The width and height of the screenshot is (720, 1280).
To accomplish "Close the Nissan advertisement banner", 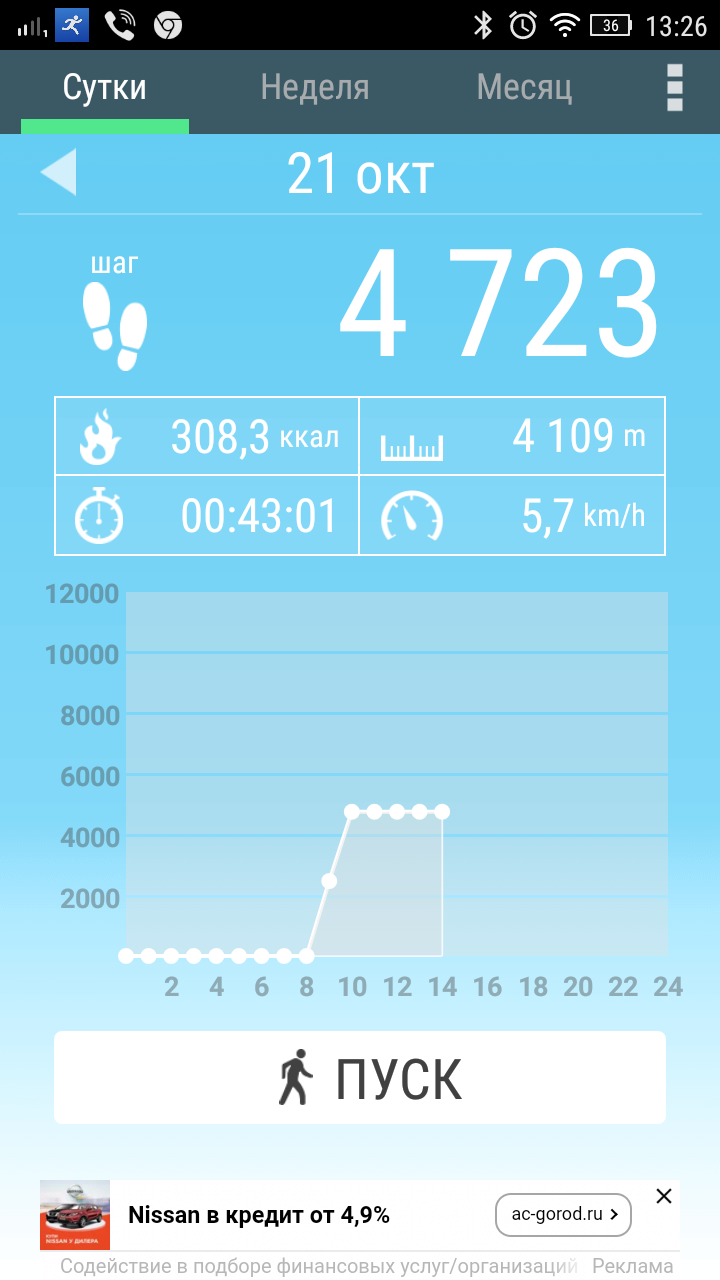I will point(663,1196).
